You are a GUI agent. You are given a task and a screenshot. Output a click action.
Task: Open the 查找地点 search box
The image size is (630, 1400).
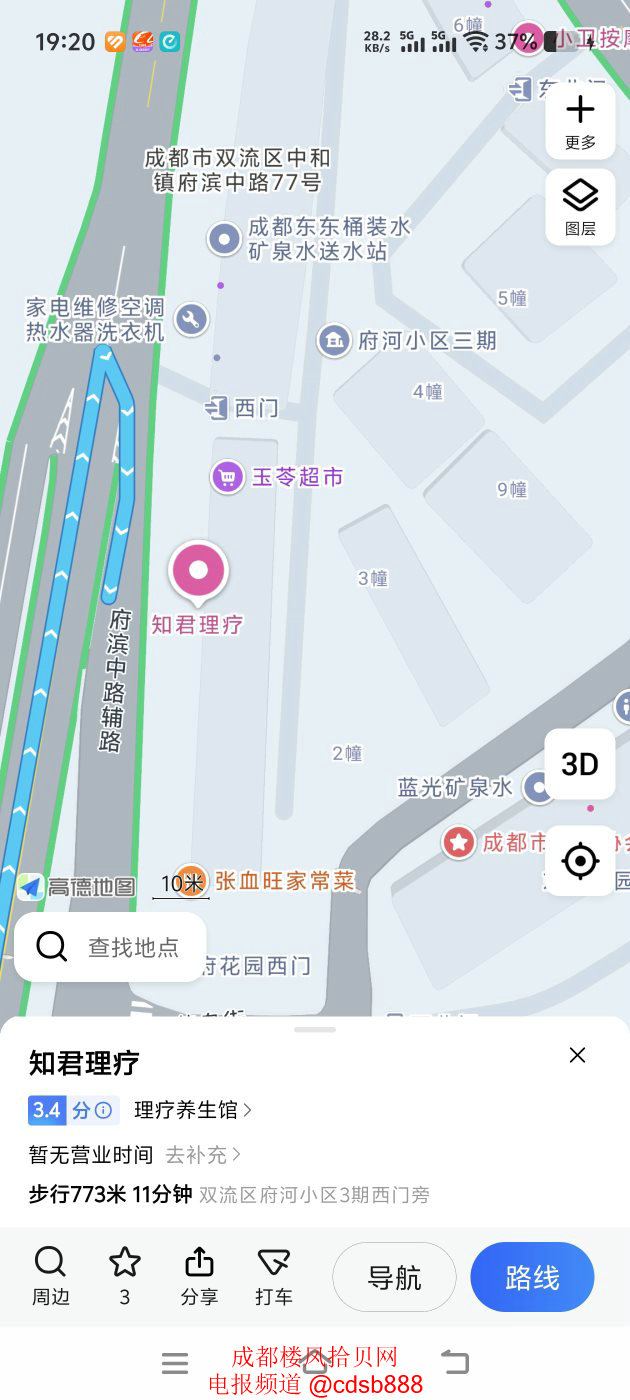pyautogui.click(x=110, y=946)
